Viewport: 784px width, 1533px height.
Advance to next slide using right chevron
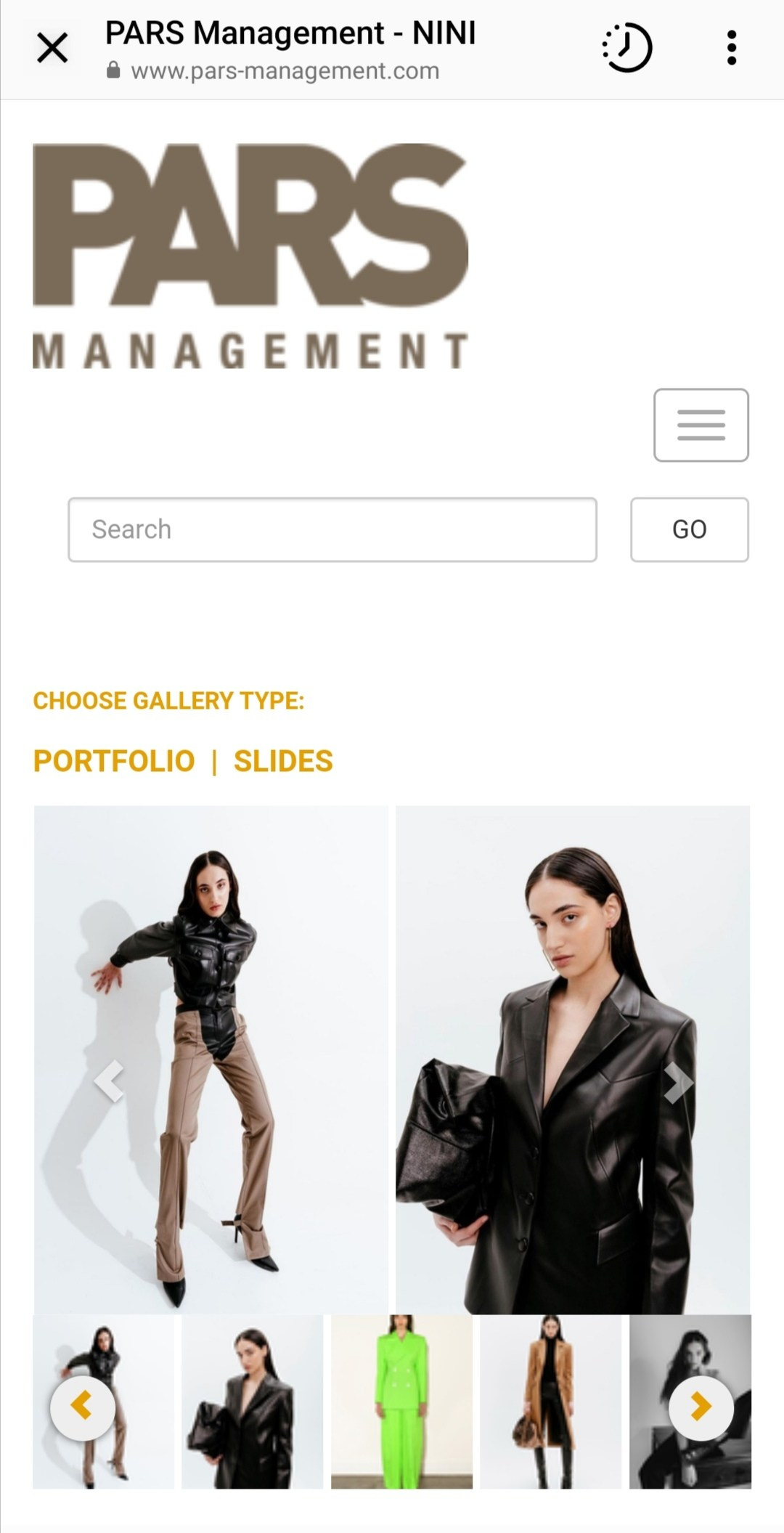coord(678,1082)
